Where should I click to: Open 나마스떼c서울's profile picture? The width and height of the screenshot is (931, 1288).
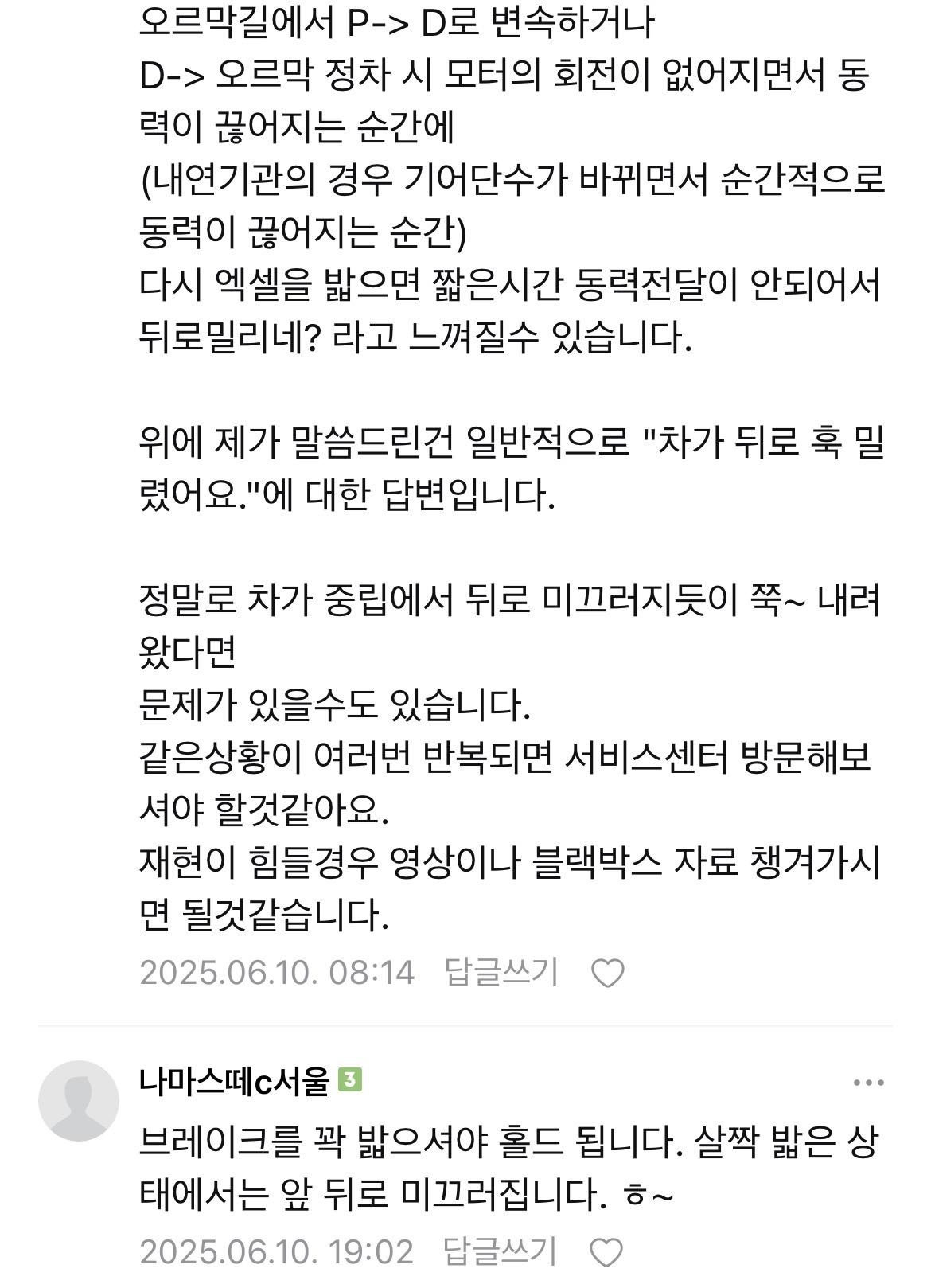[x=78, y=1101]
